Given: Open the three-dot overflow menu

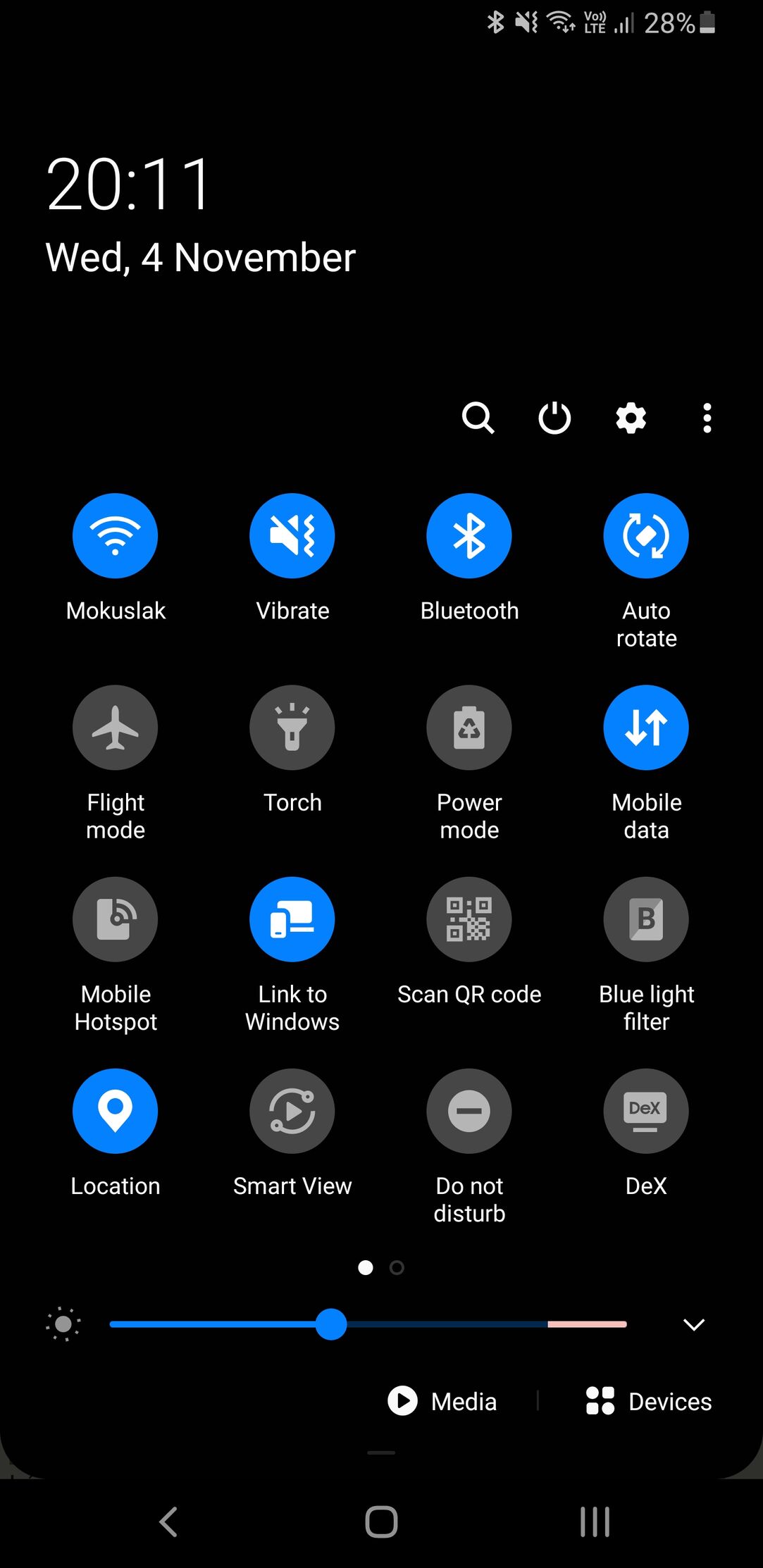Looking at the screenshot, I should click(707, 418).
